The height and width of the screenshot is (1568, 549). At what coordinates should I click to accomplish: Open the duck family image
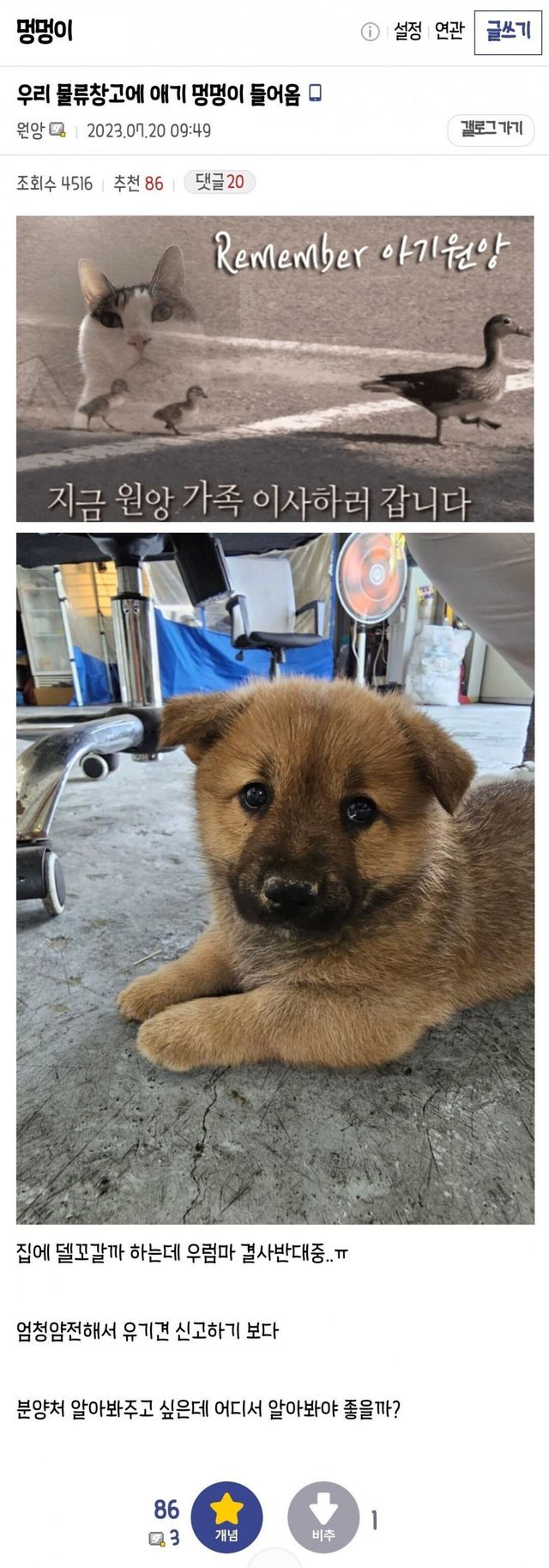(x=275, y=369)
